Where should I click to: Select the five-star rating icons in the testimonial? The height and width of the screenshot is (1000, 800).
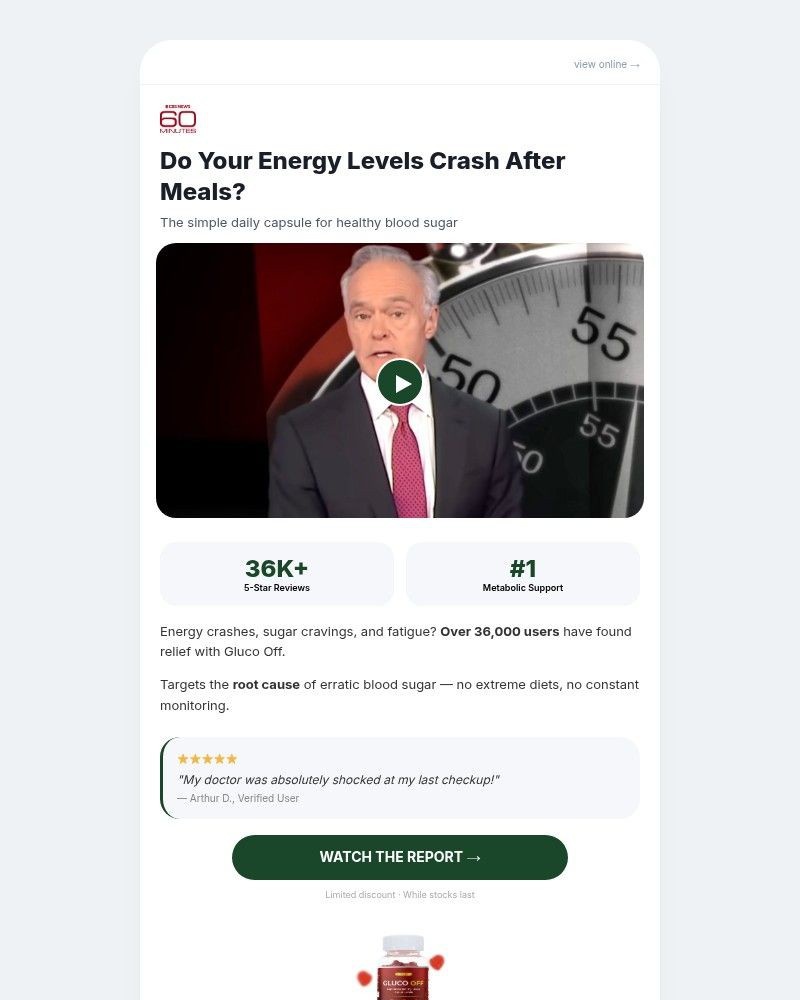tap(205, 758)
